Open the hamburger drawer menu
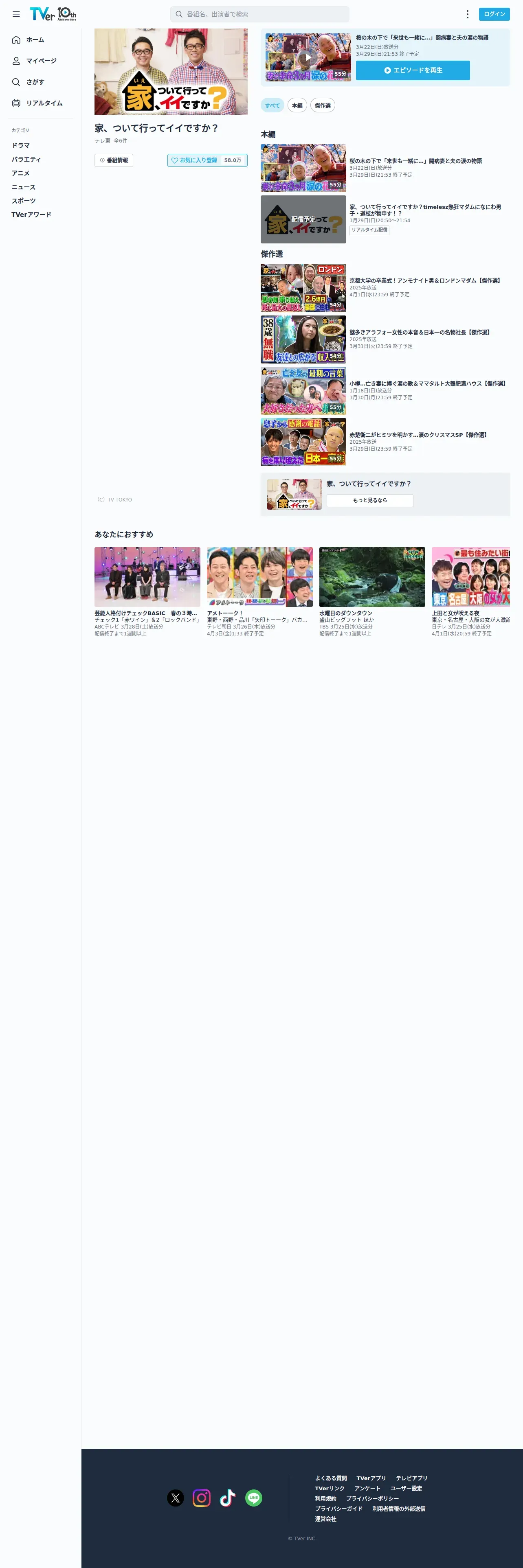523x1568 pixels. click(x=16, y=14)
